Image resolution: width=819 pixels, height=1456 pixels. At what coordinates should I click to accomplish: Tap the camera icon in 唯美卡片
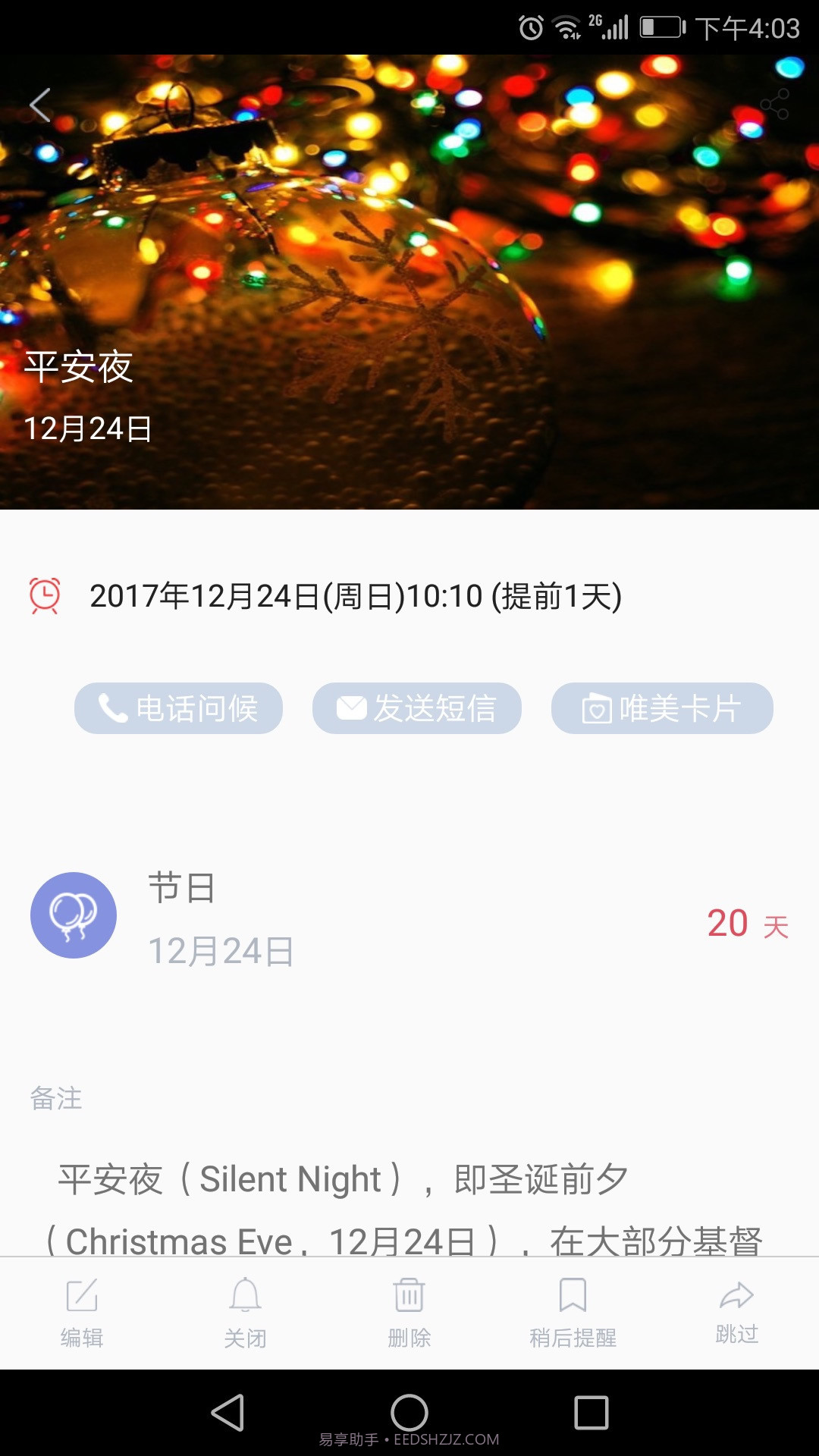click(596, 708)
